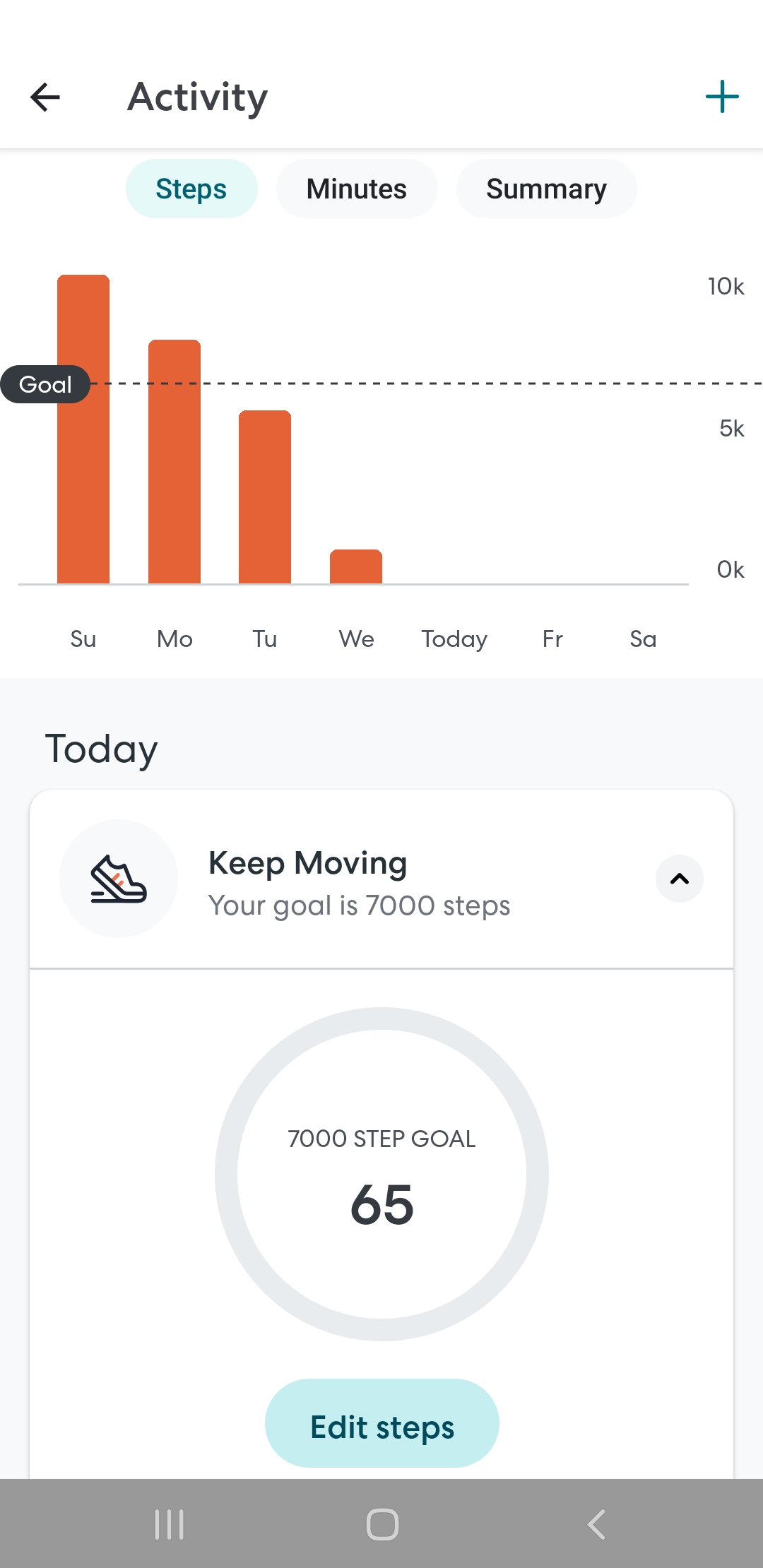Select the Steps chip

tap(191, 189)
